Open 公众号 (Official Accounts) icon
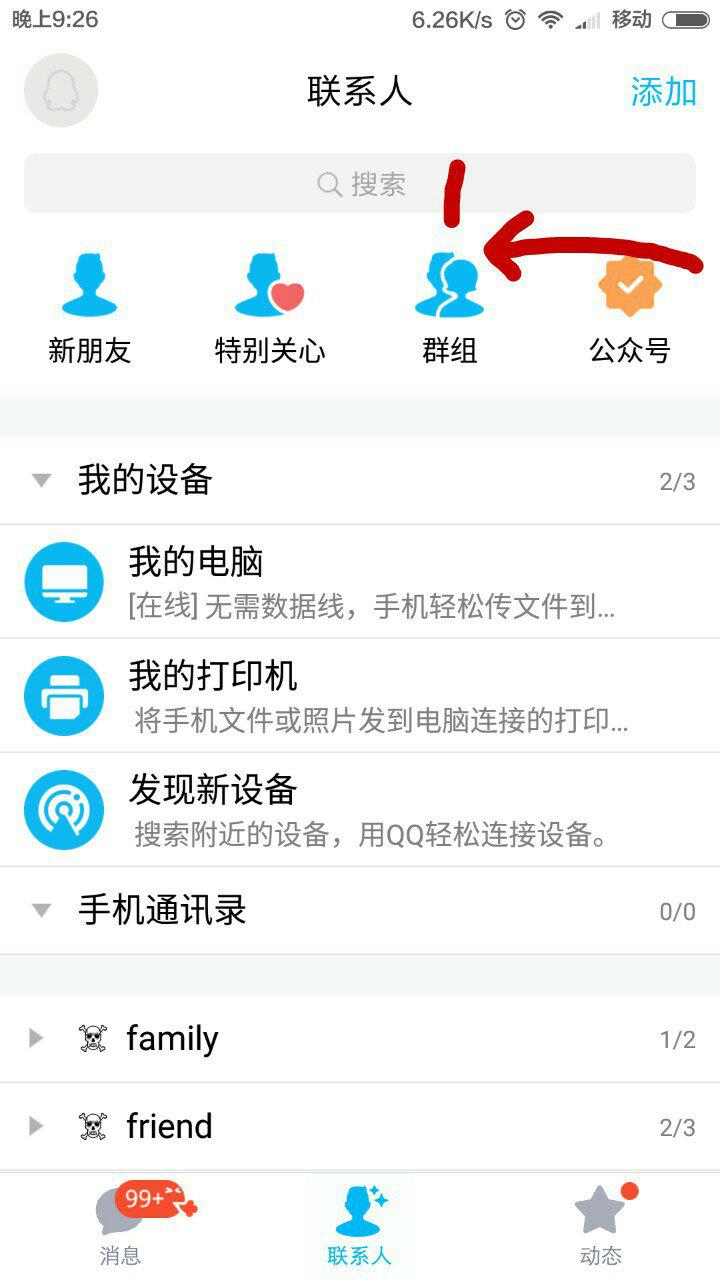This screenshot has width=720, height=1280. pos(630,285)
